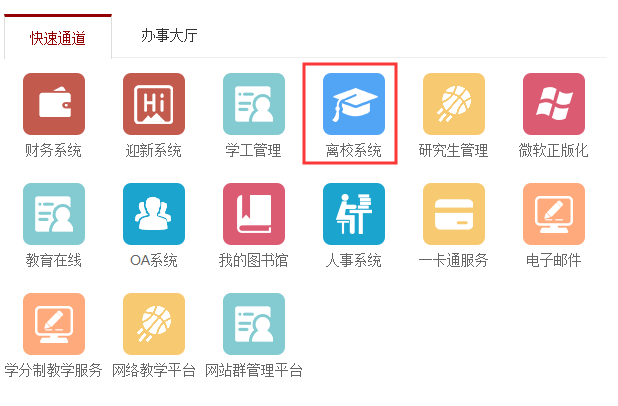Screen dimensions: 618x406
Task: Open 我的图书馆
Action: coord(254,214)
